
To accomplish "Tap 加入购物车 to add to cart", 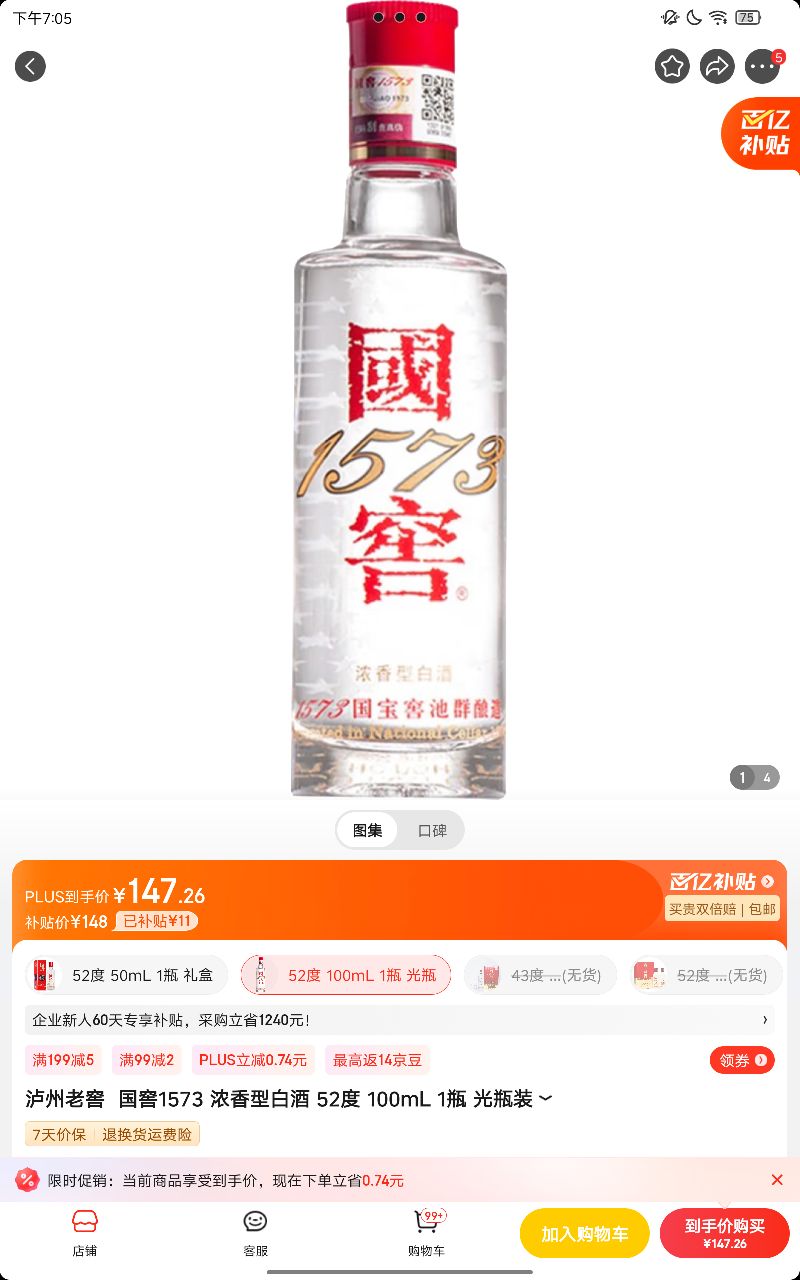I will tap(584, 1232).
